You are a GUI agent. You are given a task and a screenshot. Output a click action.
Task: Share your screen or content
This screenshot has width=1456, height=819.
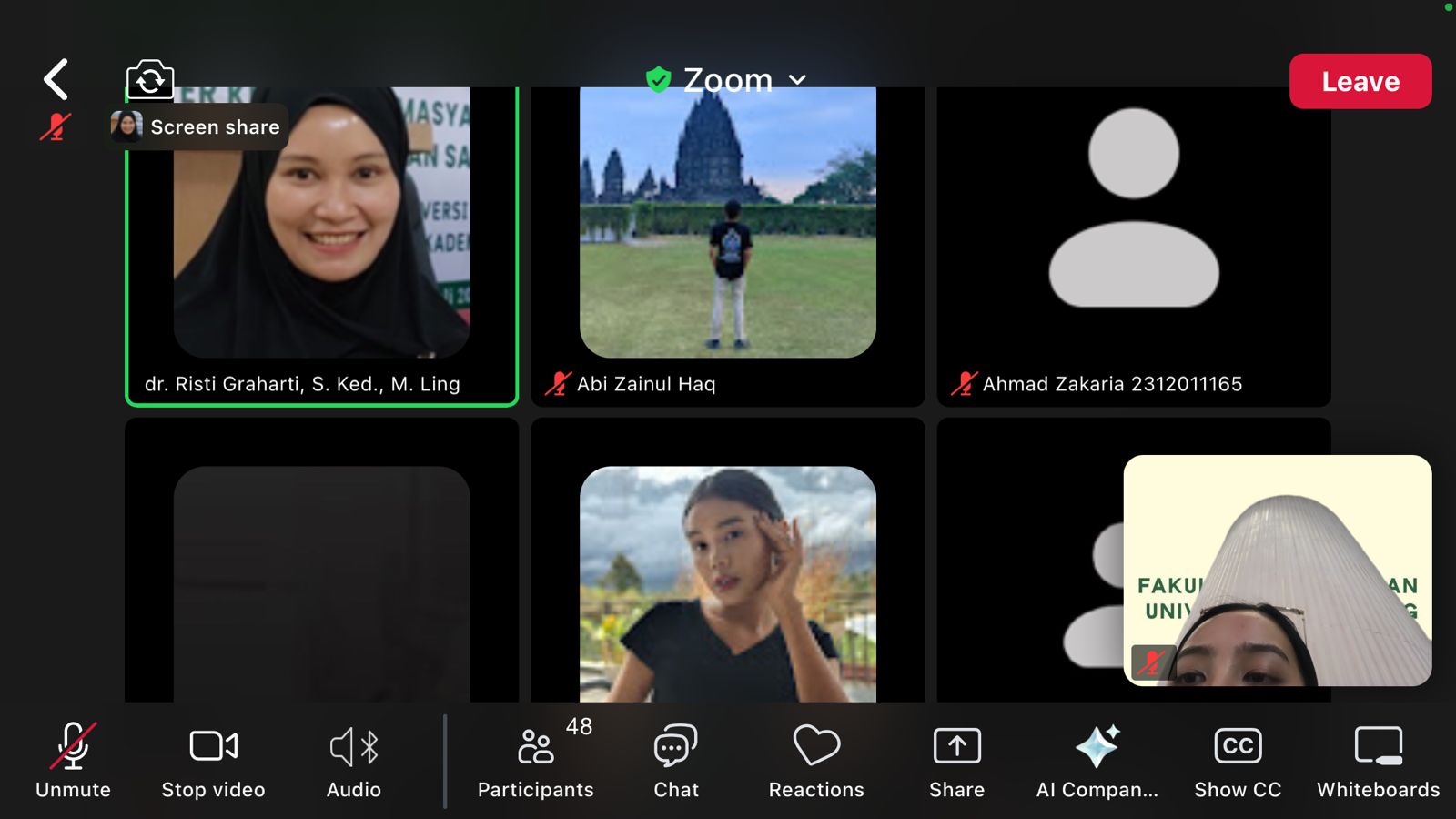tap(956, 761)
